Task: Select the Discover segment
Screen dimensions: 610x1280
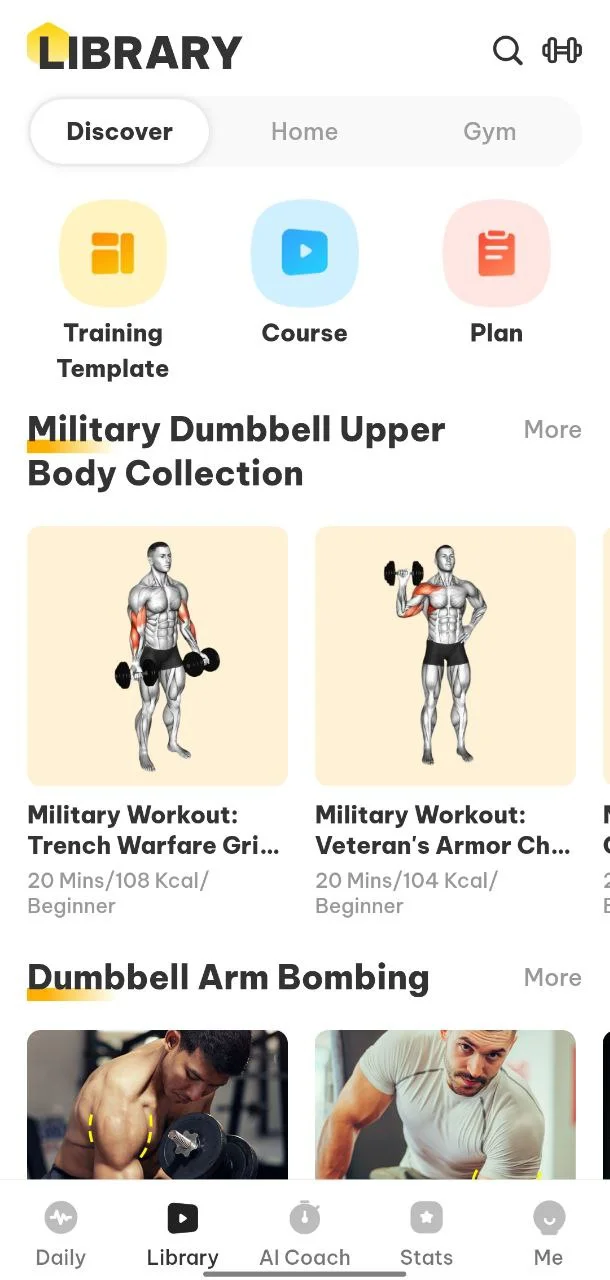Action: coord(120,131)
